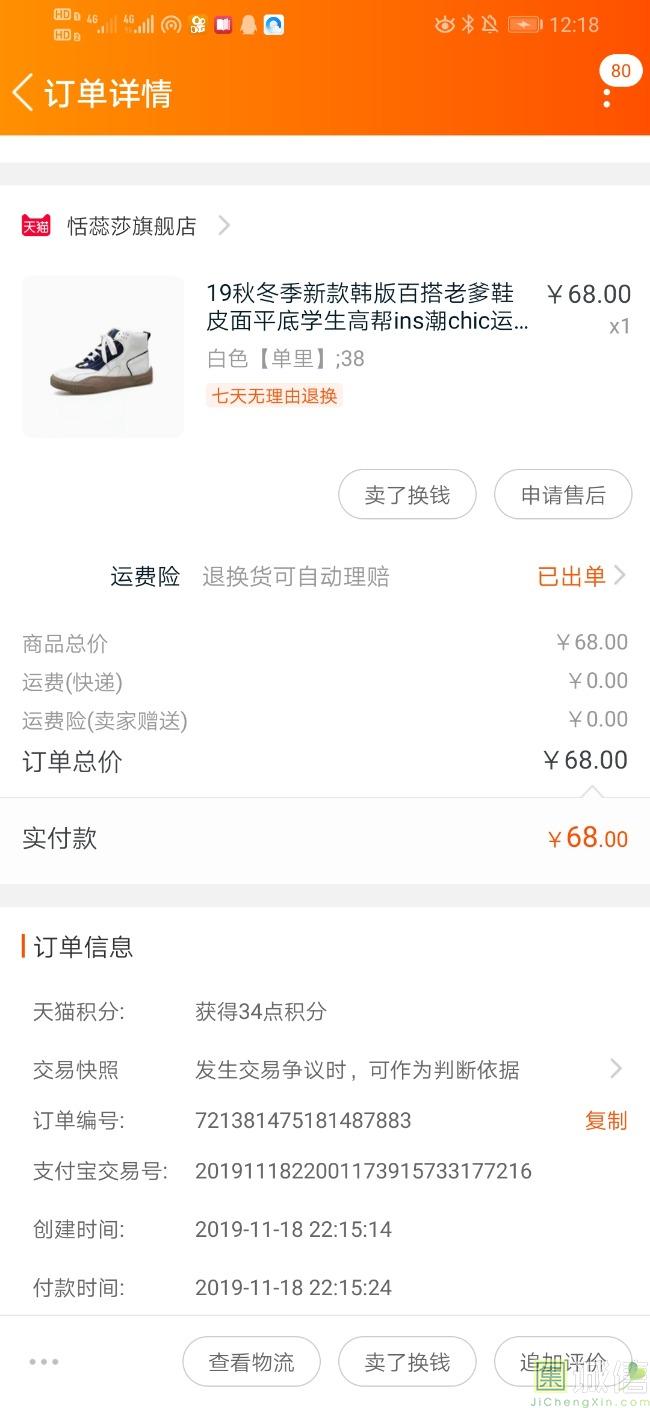Open the sneaker product thumbnail
The image size is (650, 1408).
tap(103, 357)
